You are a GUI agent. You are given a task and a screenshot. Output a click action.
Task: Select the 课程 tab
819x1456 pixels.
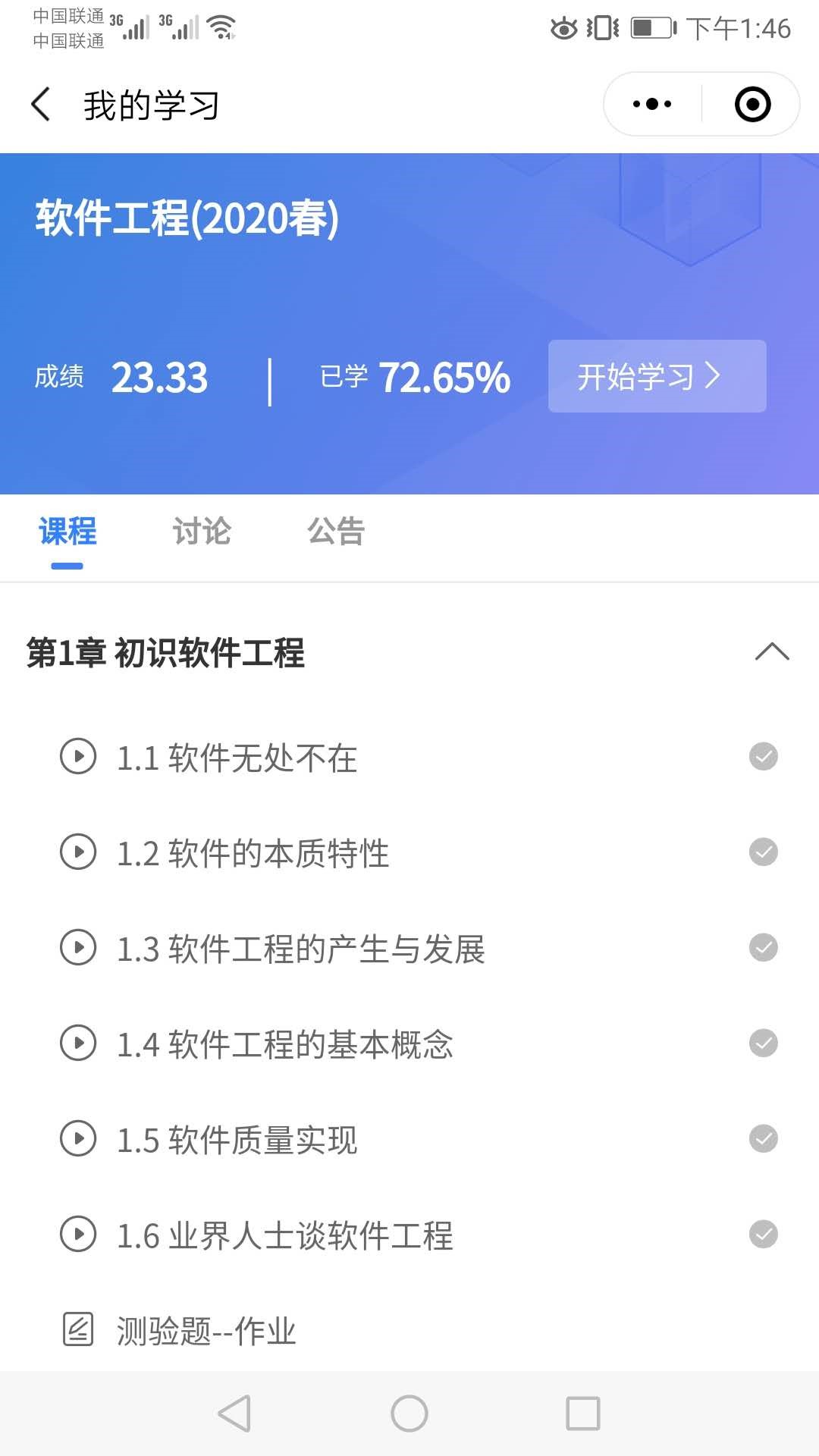(x=67, y=531)
